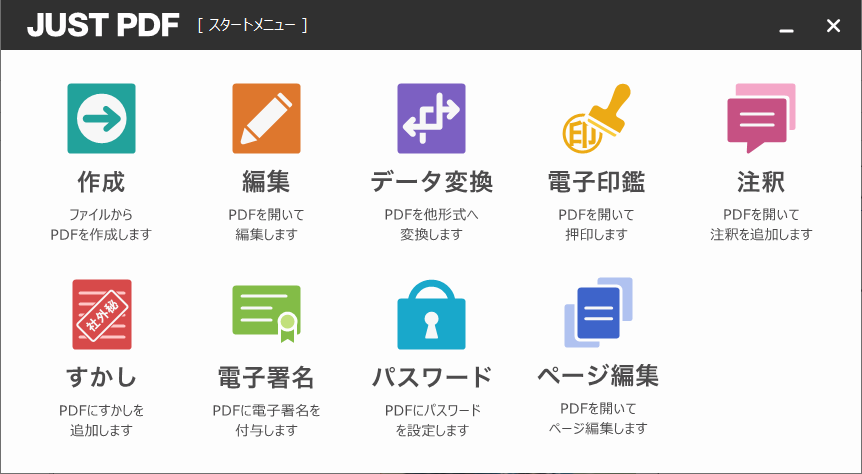The height and width of the screenshot is (474, 862).
Task: Launch the 編集 PDF editing tool
Action: coord(266,119)
